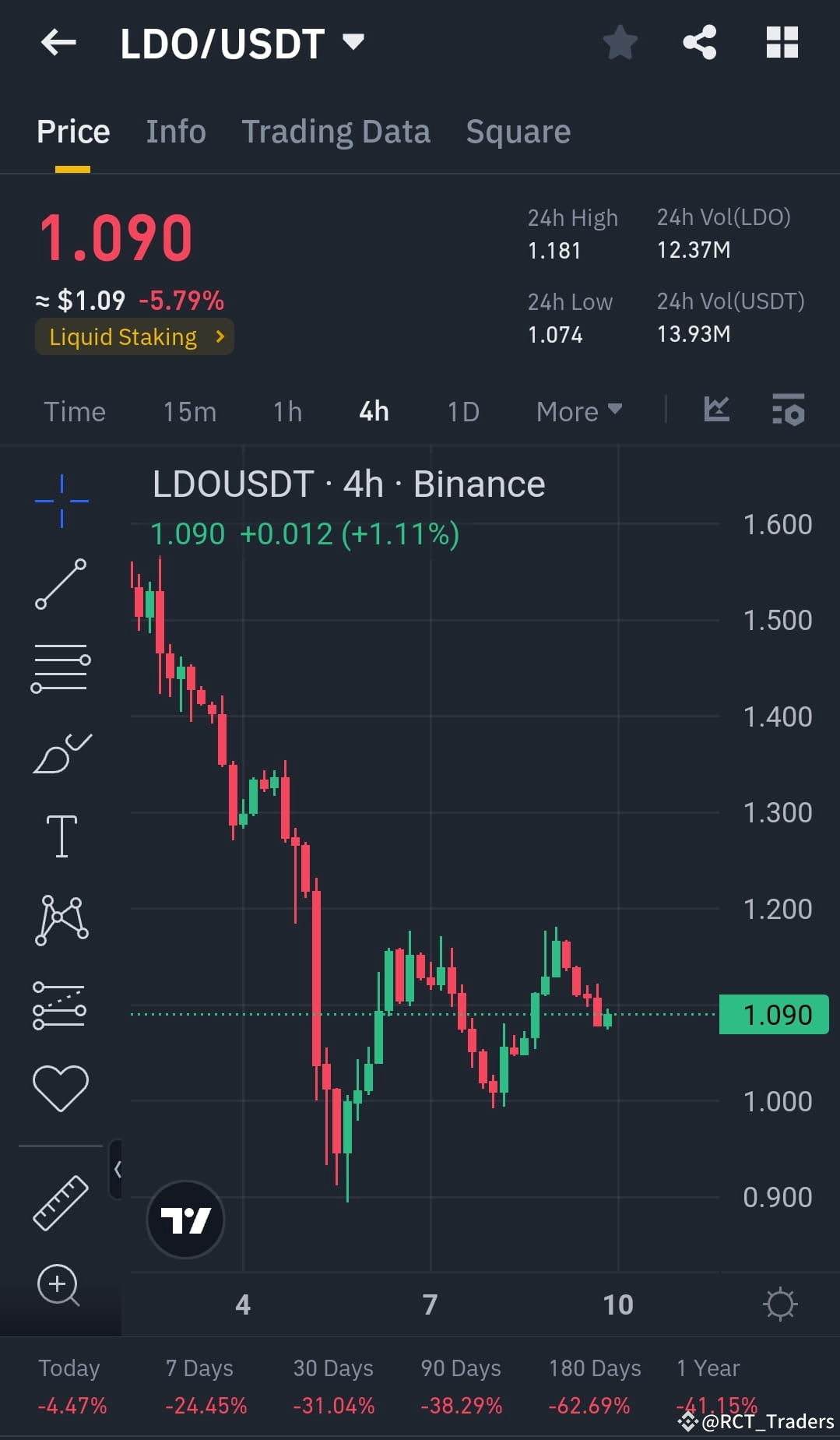Open the Liquid Staking page
The width and height of the screenshot is (840, 1440).
point(134,336)
